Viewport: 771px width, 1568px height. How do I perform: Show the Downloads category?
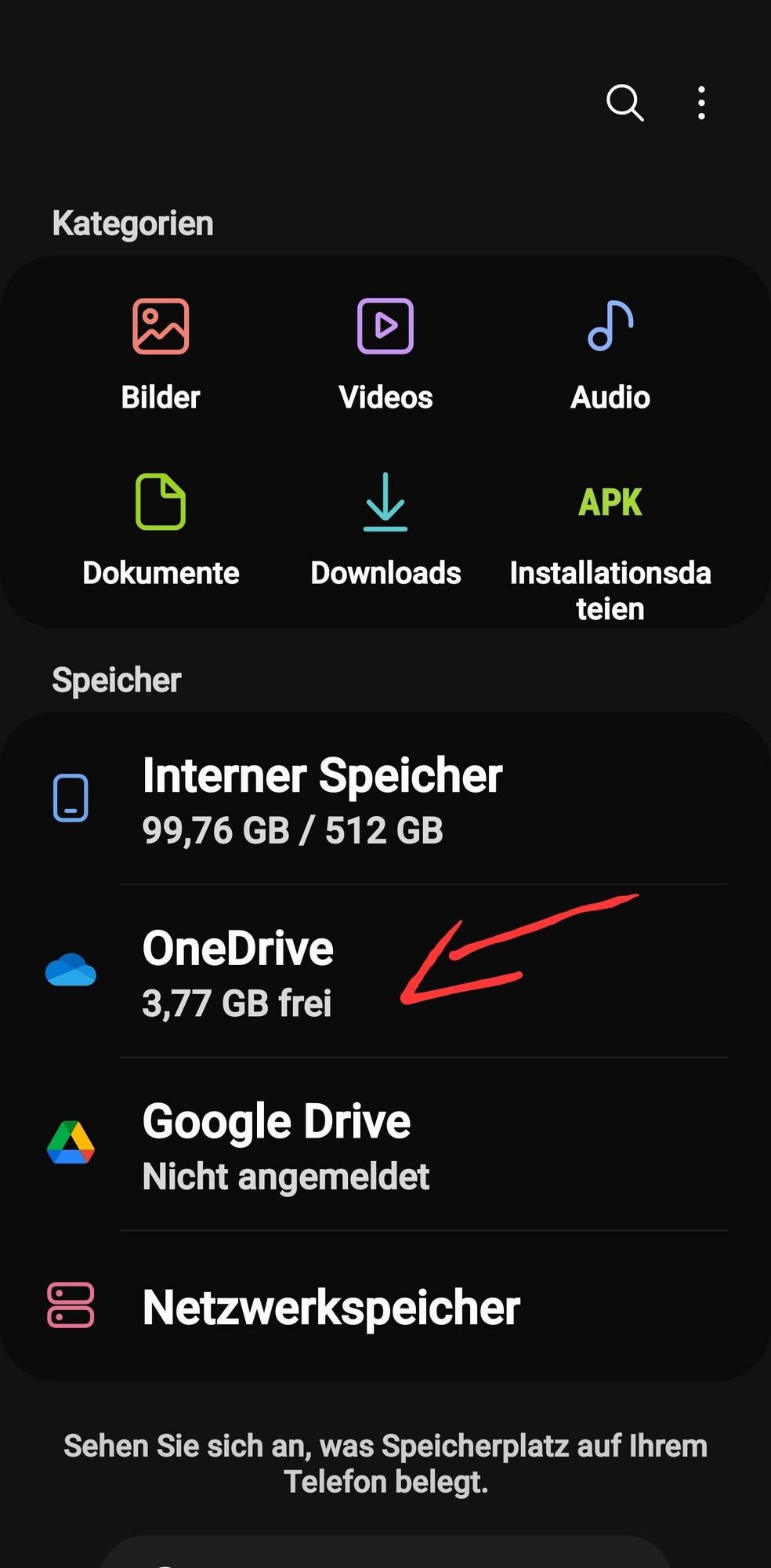385,529
